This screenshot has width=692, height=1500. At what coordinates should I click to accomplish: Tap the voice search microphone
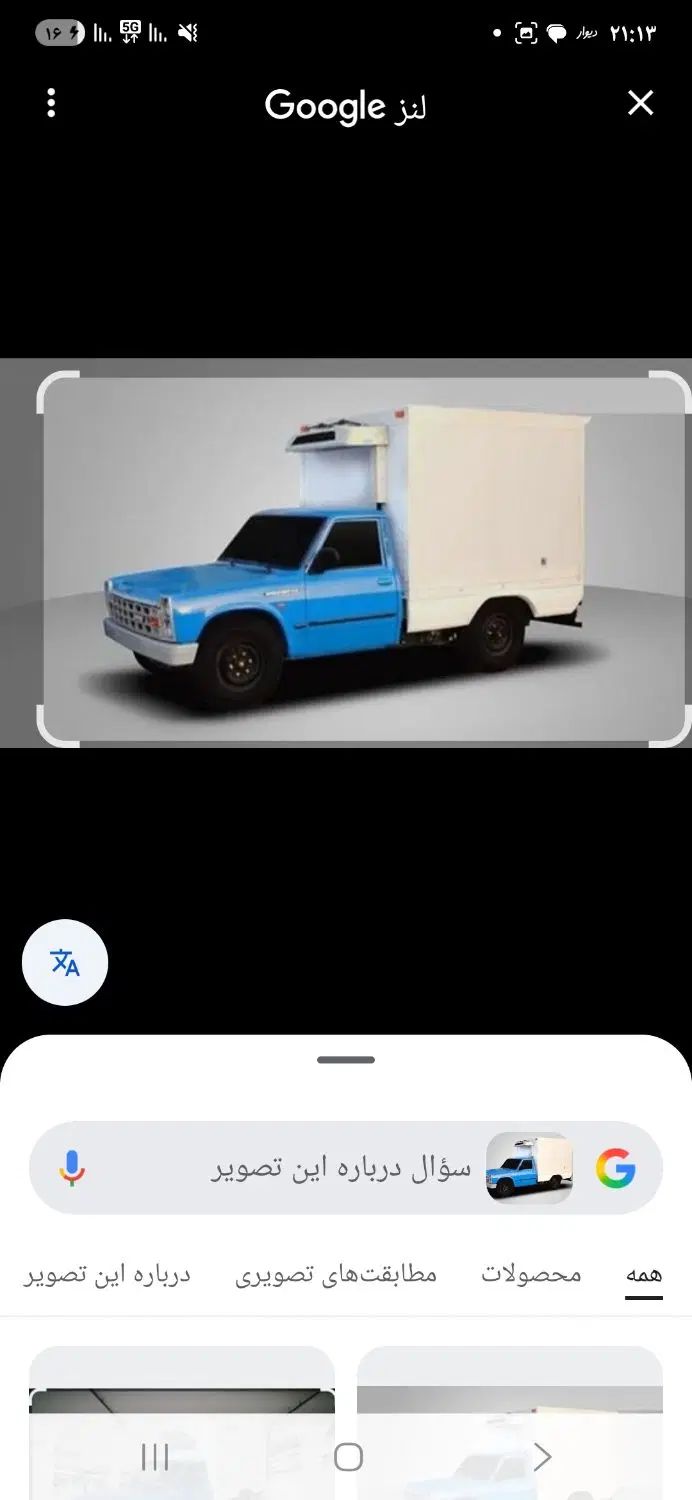(71, 1168)
